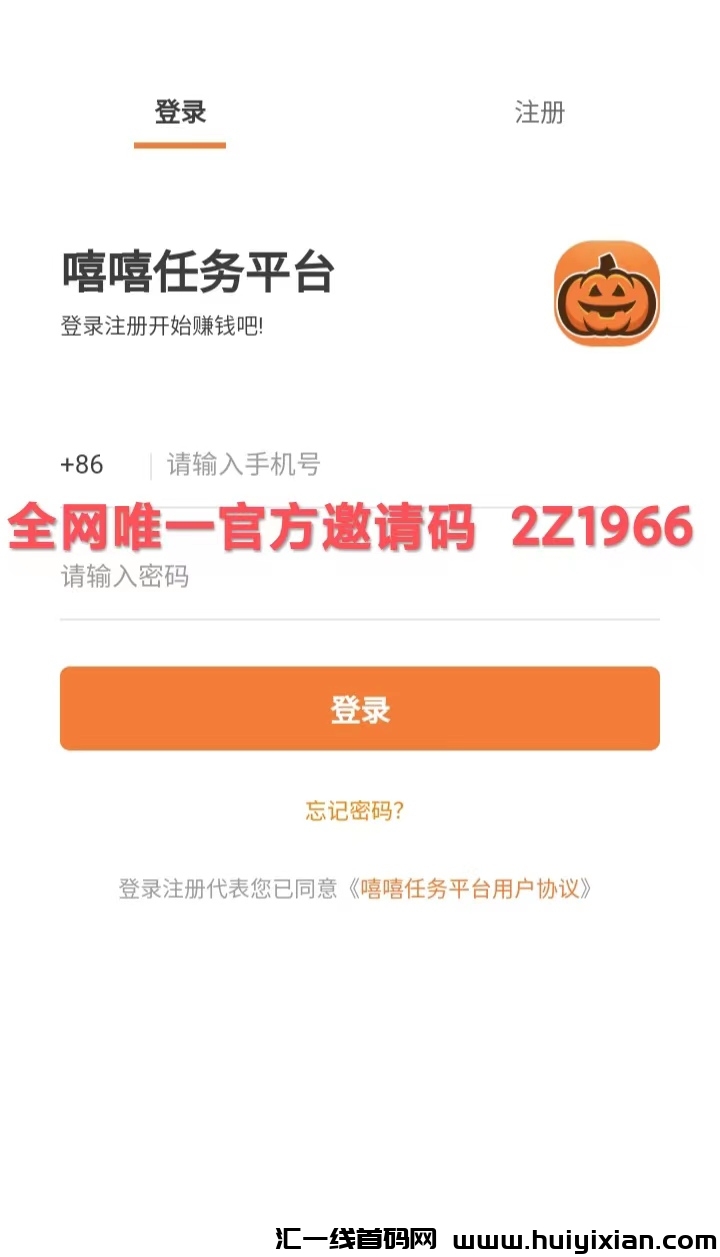This screenshot has width=720, height=1257.
Task: Click the divider next to +86
Action: pos(150,464)
